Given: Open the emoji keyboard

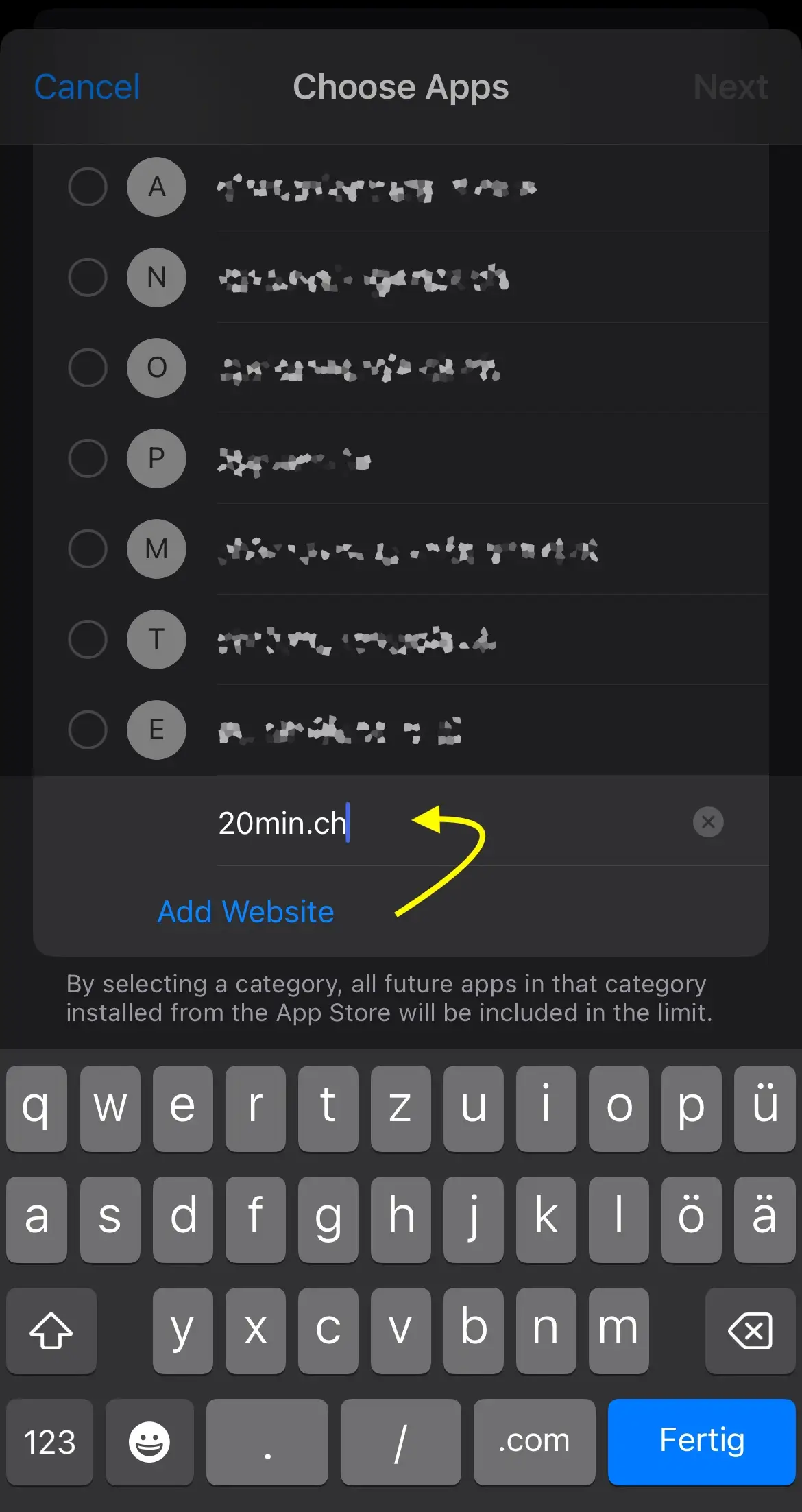Looking at the screenshot, I should point(149,1441).
